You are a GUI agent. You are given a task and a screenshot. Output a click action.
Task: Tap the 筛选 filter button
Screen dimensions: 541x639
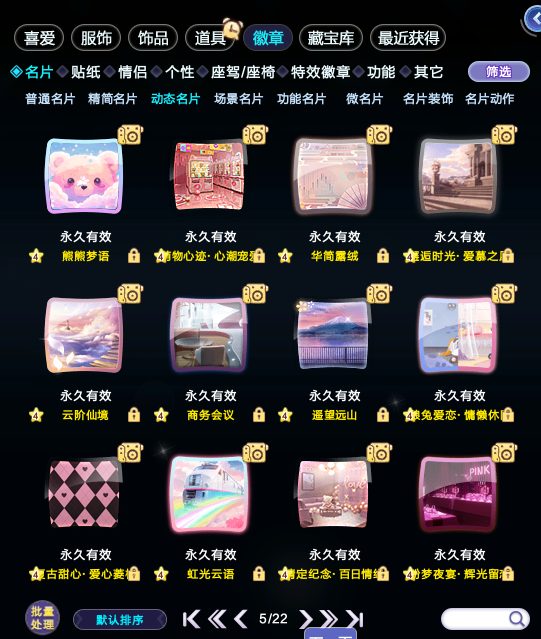coord(499,72)
